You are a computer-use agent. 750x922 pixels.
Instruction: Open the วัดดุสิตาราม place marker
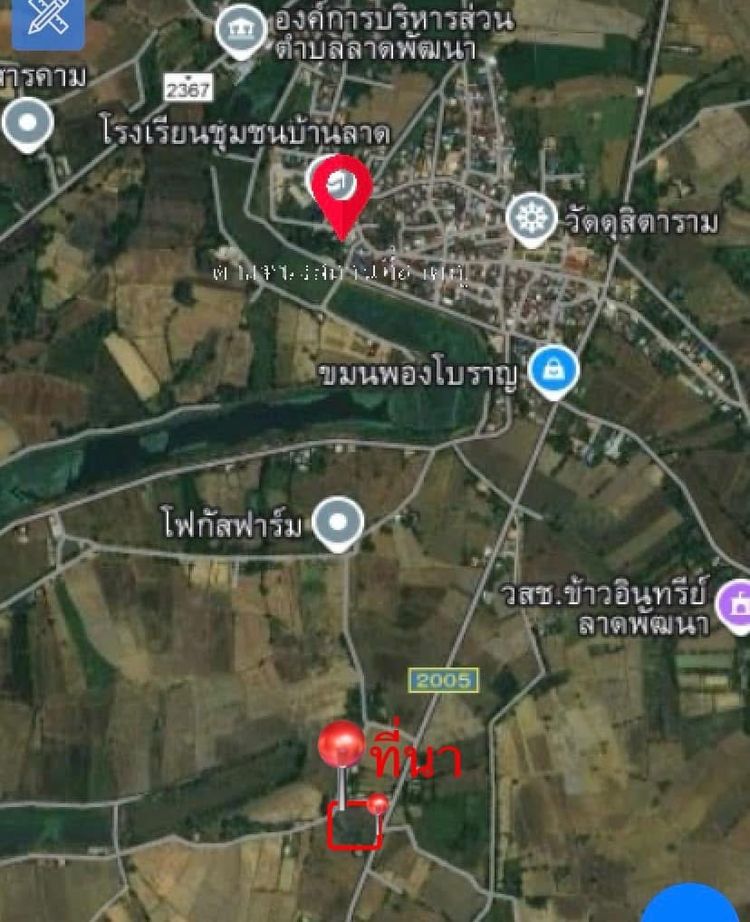click(530, 217)
